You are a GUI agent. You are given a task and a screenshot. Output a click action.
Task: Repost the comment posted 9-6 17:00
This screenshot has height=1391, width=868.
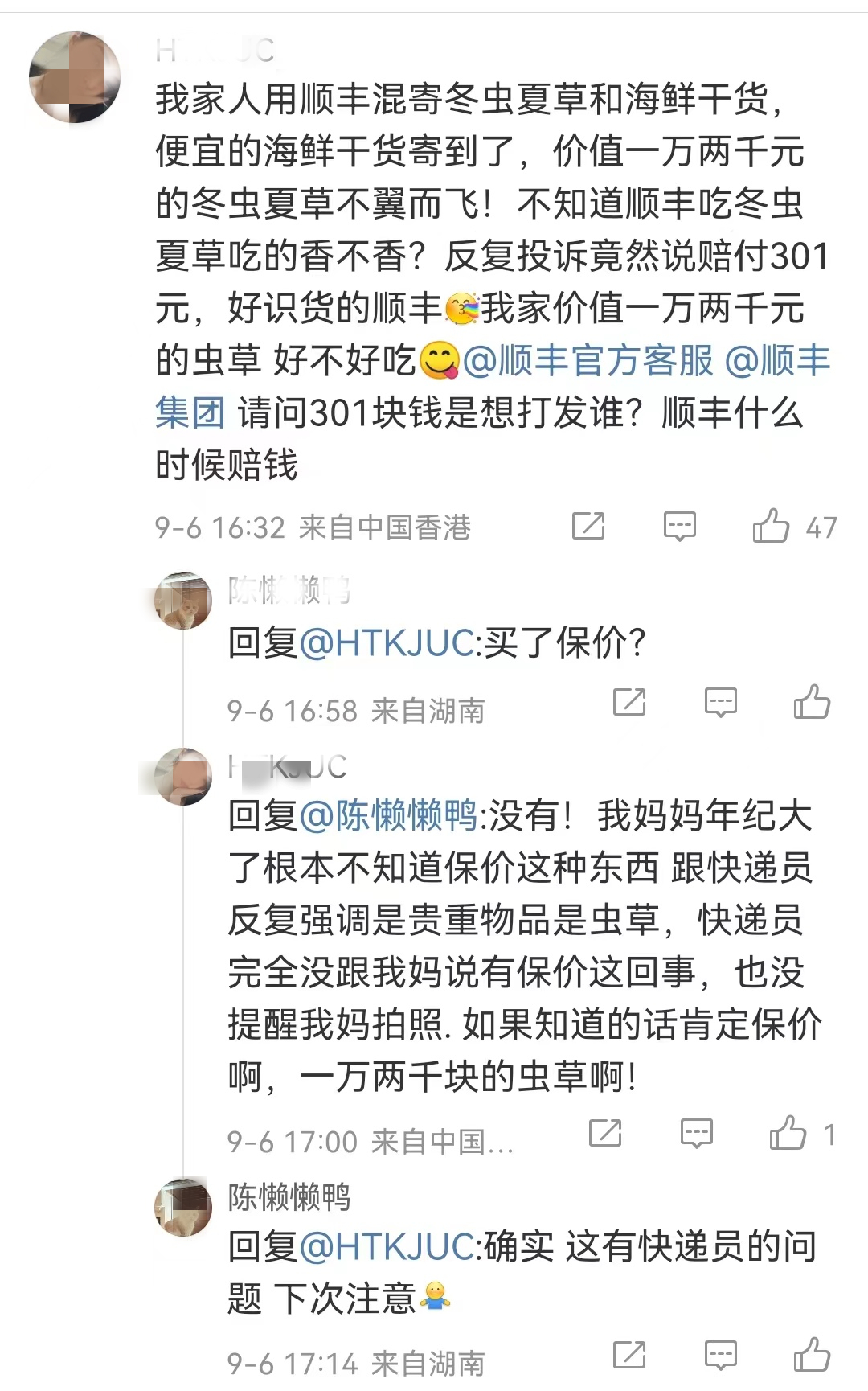point(605,1133)
